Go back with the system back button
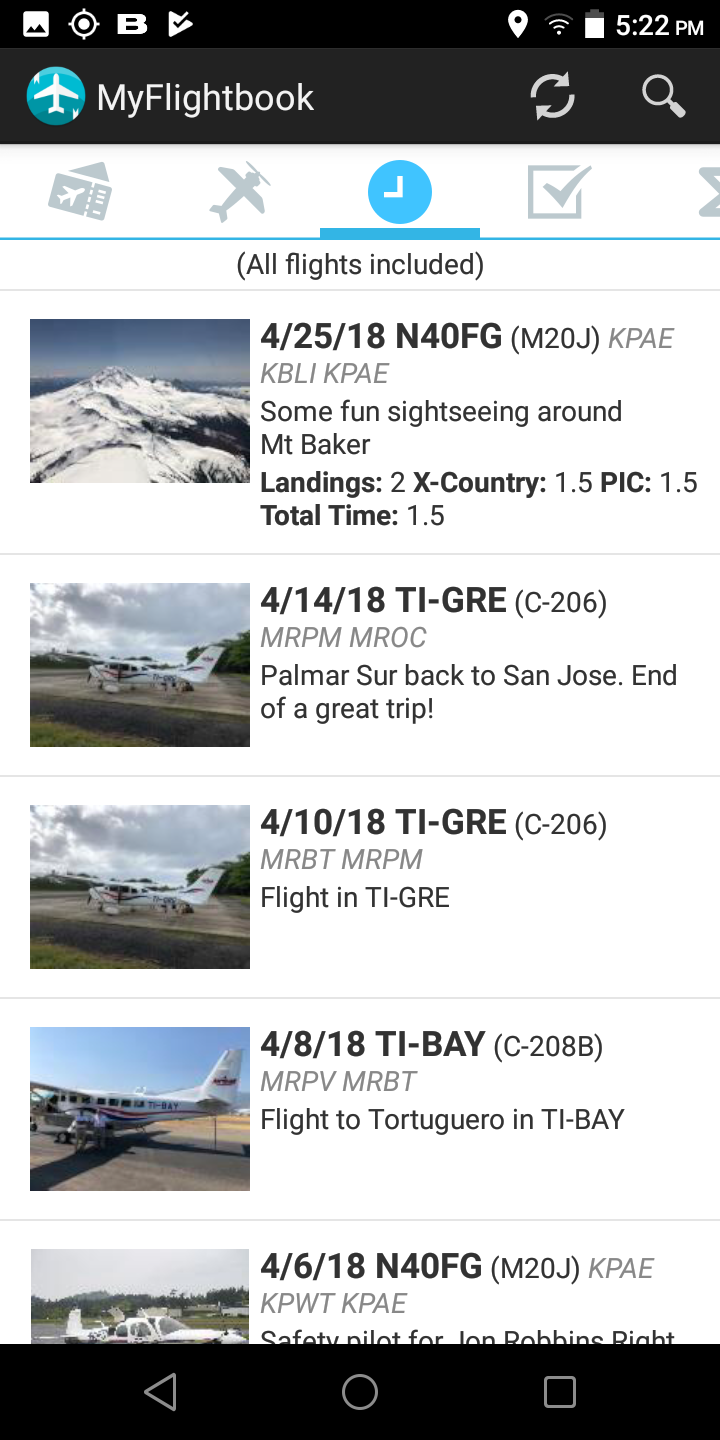This screenshot has height=1440, width=720. [160, 1392]
